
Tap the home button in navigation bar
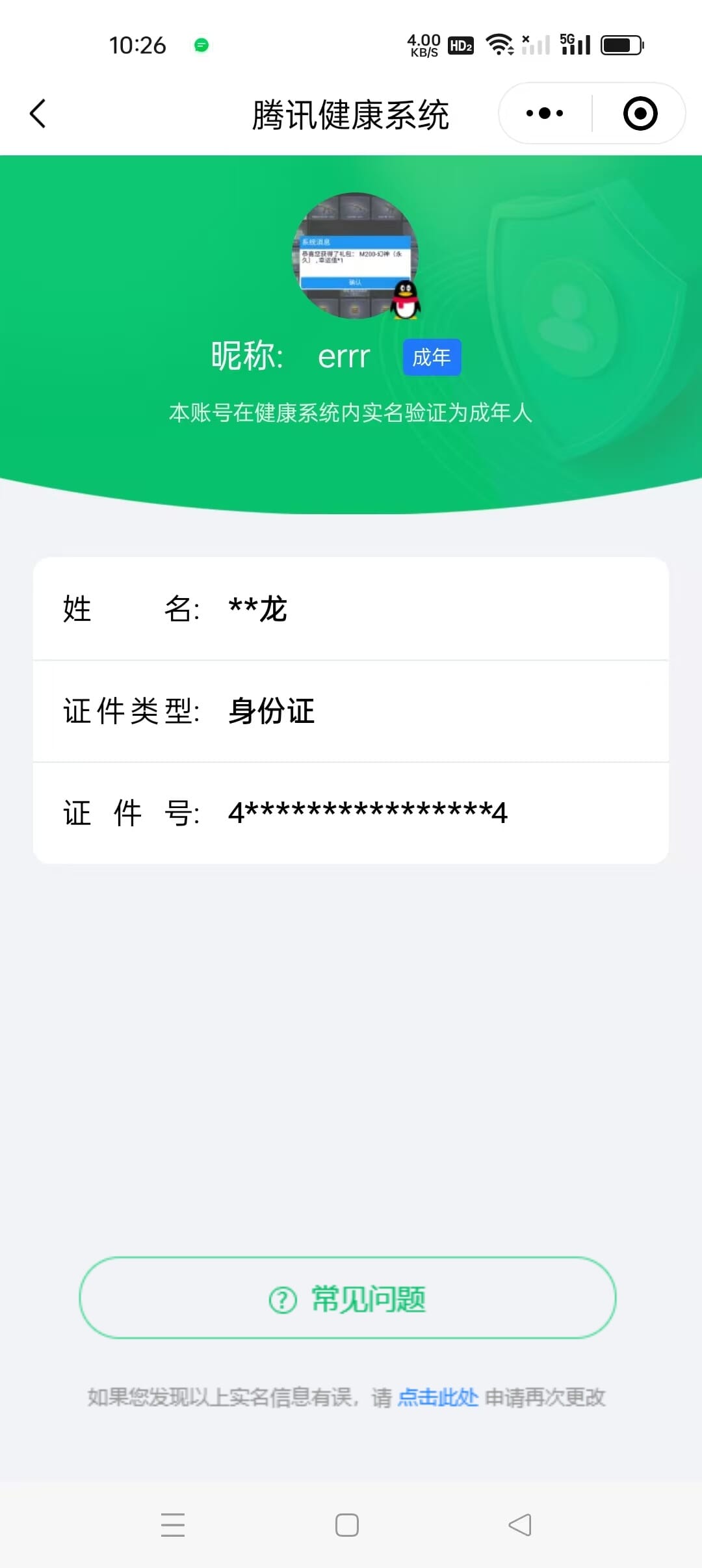(348, 1524)
